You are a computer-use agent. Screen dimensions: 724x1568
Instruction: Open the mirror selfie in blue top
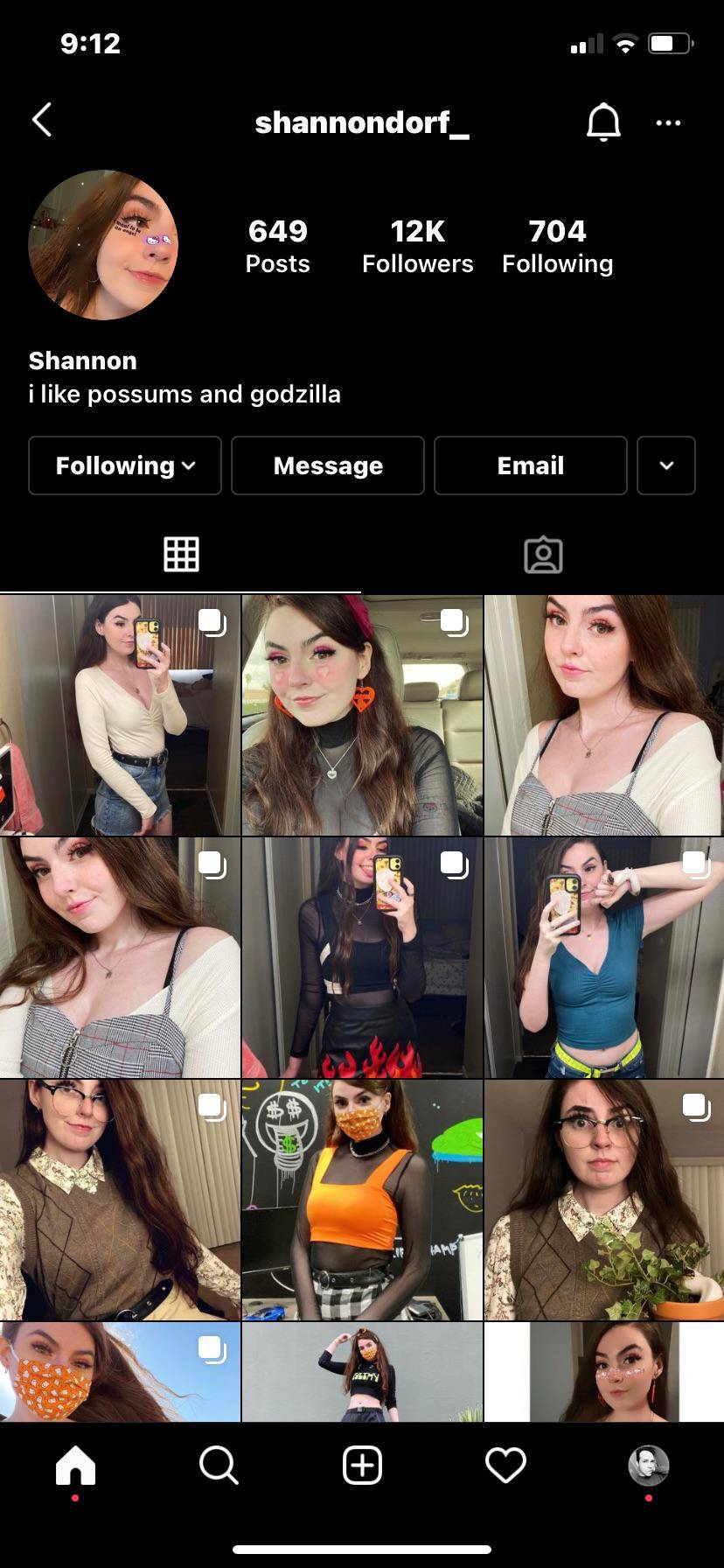(604, 957)
